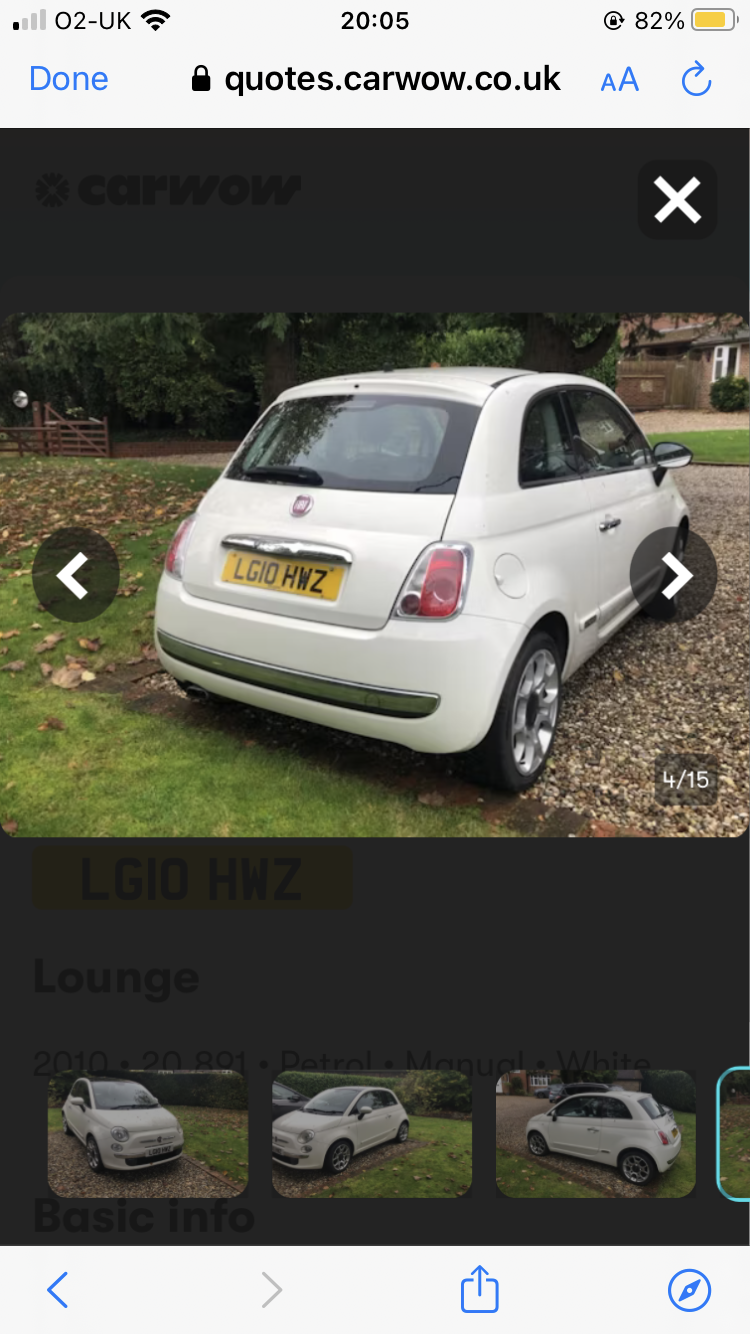The width and height of the screenshot is (750, 1334).
Task: Select the side-view car thumbnail beside the hedge
Action: click(x=372, y=1134)
